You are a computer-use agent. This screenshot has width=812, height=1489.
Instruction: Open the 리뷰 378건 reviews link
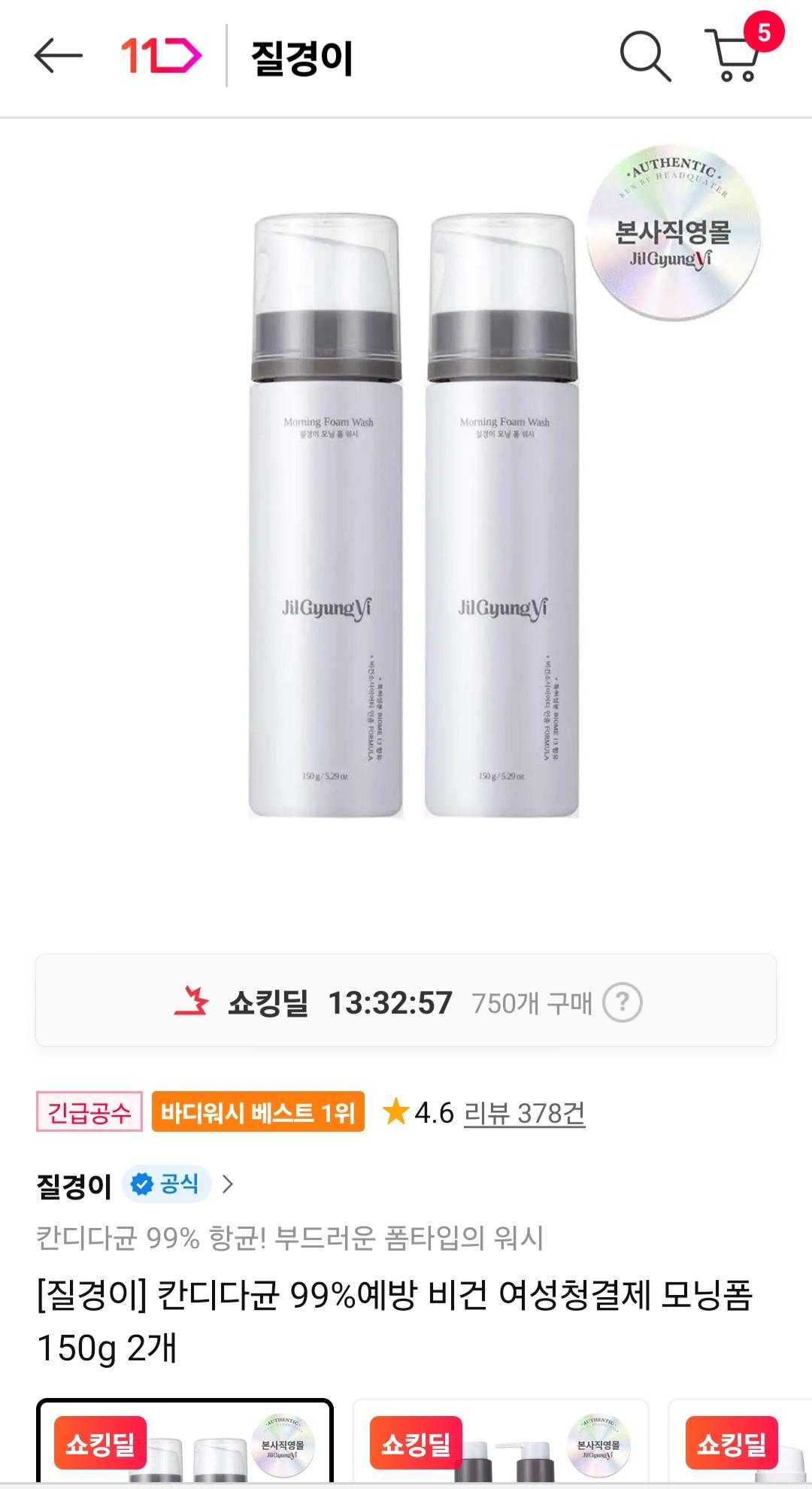tap(524, 1112)
